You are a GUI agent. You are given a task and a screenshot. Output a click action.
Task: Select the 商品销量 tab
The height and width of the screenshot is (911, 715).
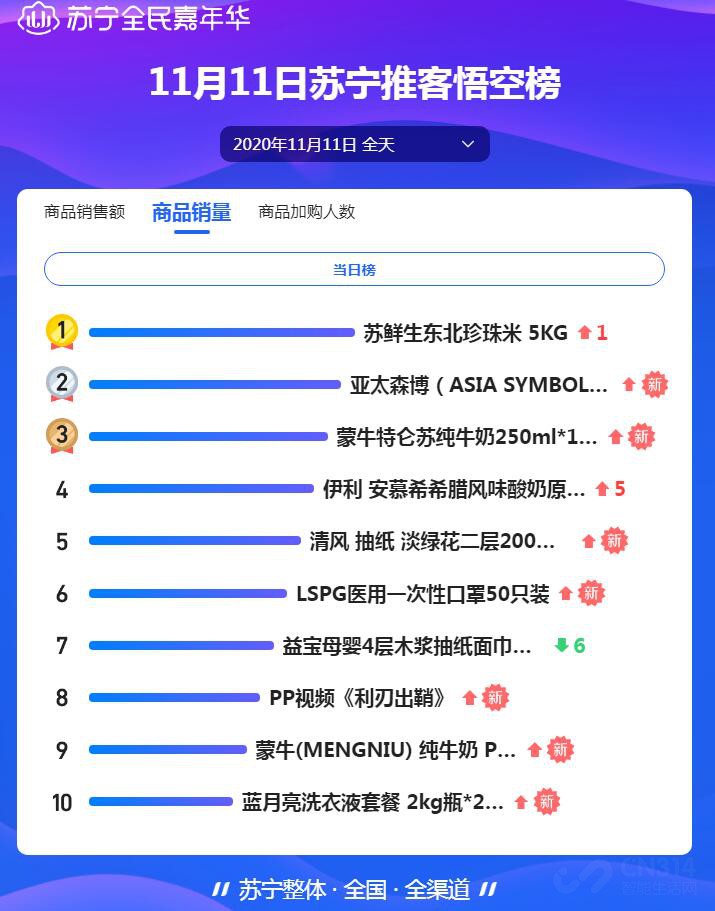(x=191, y=212)
